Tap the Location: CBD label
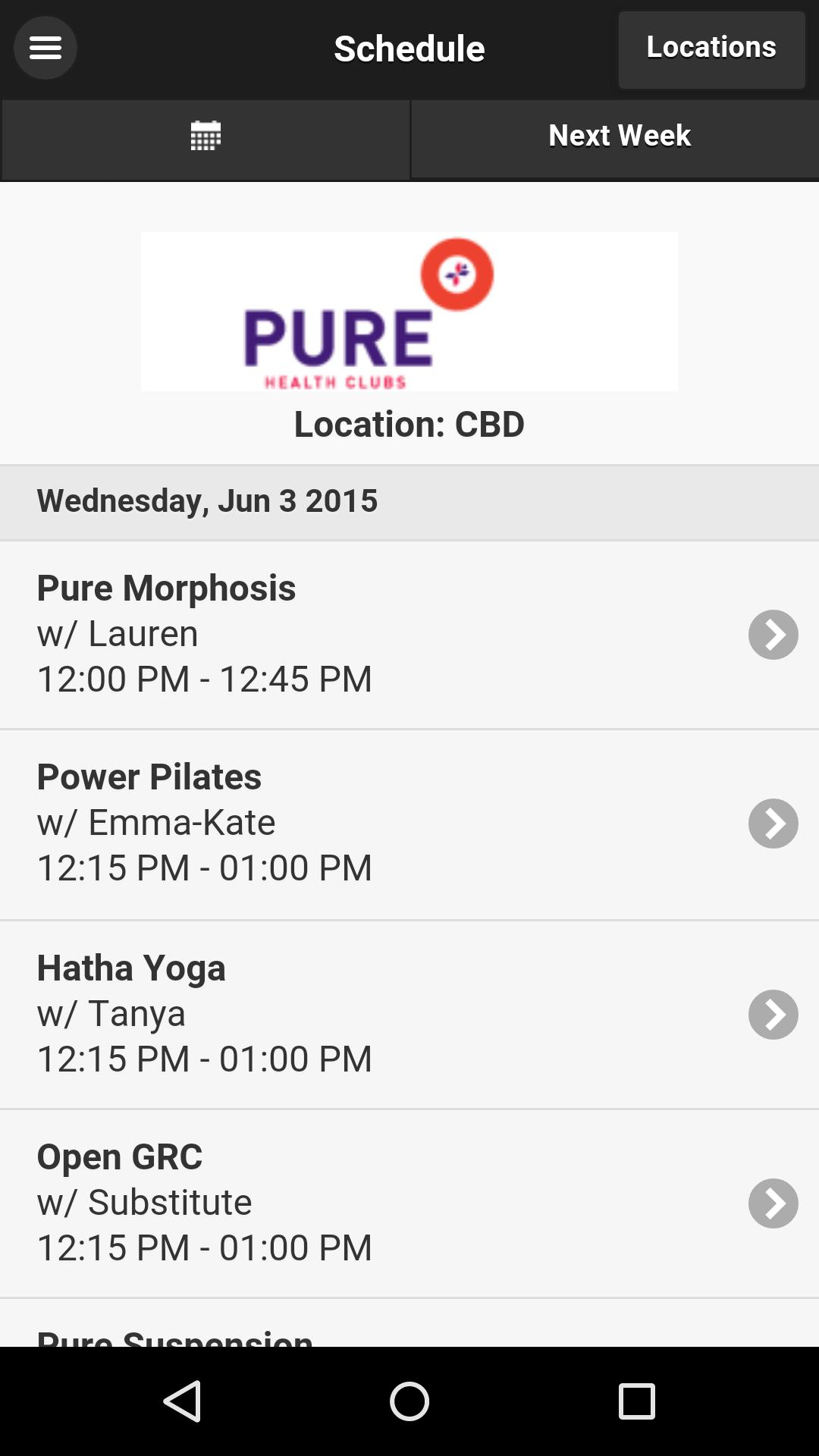 409,424
